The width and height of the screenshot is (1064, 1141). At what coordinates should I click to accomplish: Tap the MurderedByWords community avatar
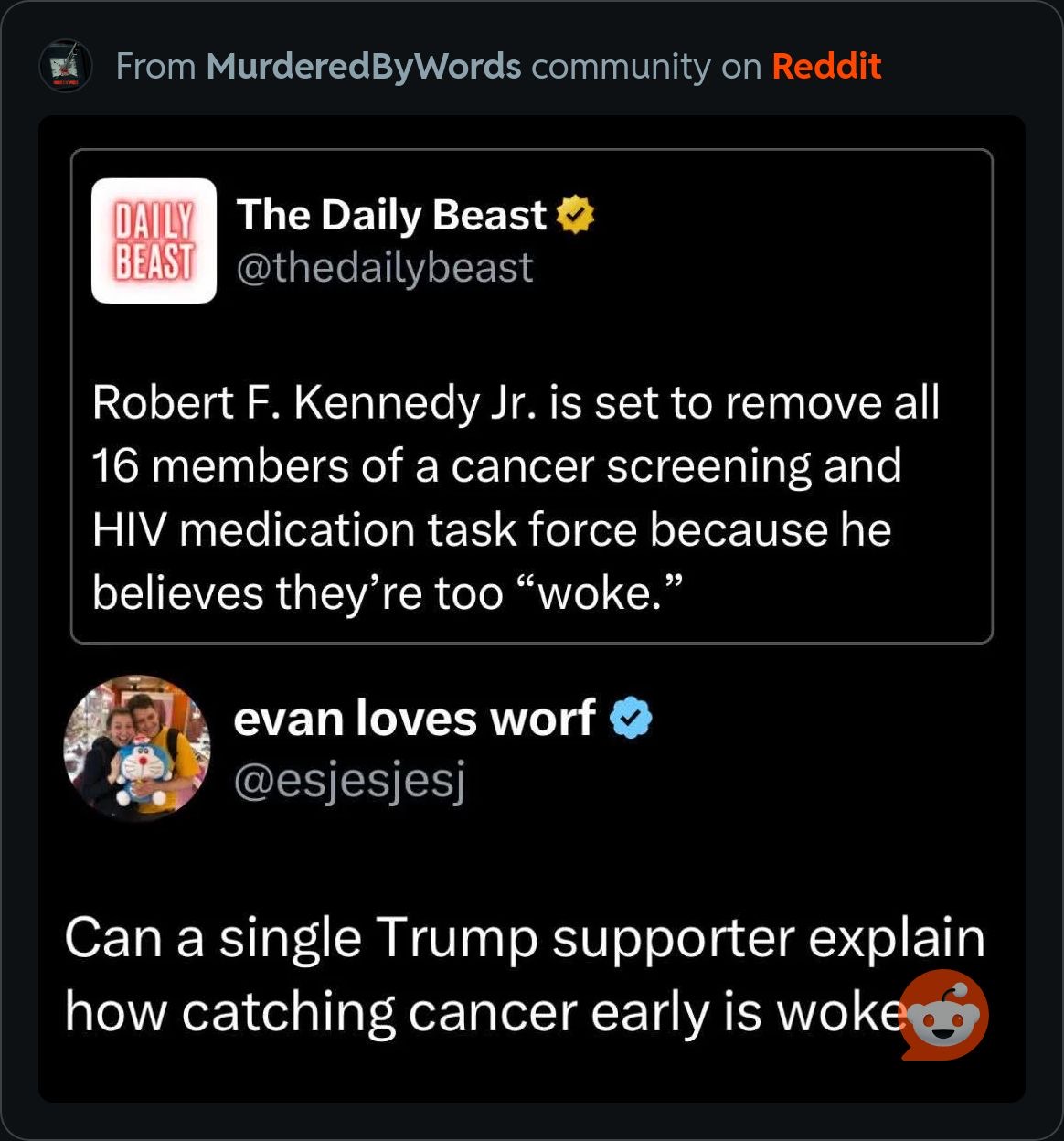[x=66, y=66]
